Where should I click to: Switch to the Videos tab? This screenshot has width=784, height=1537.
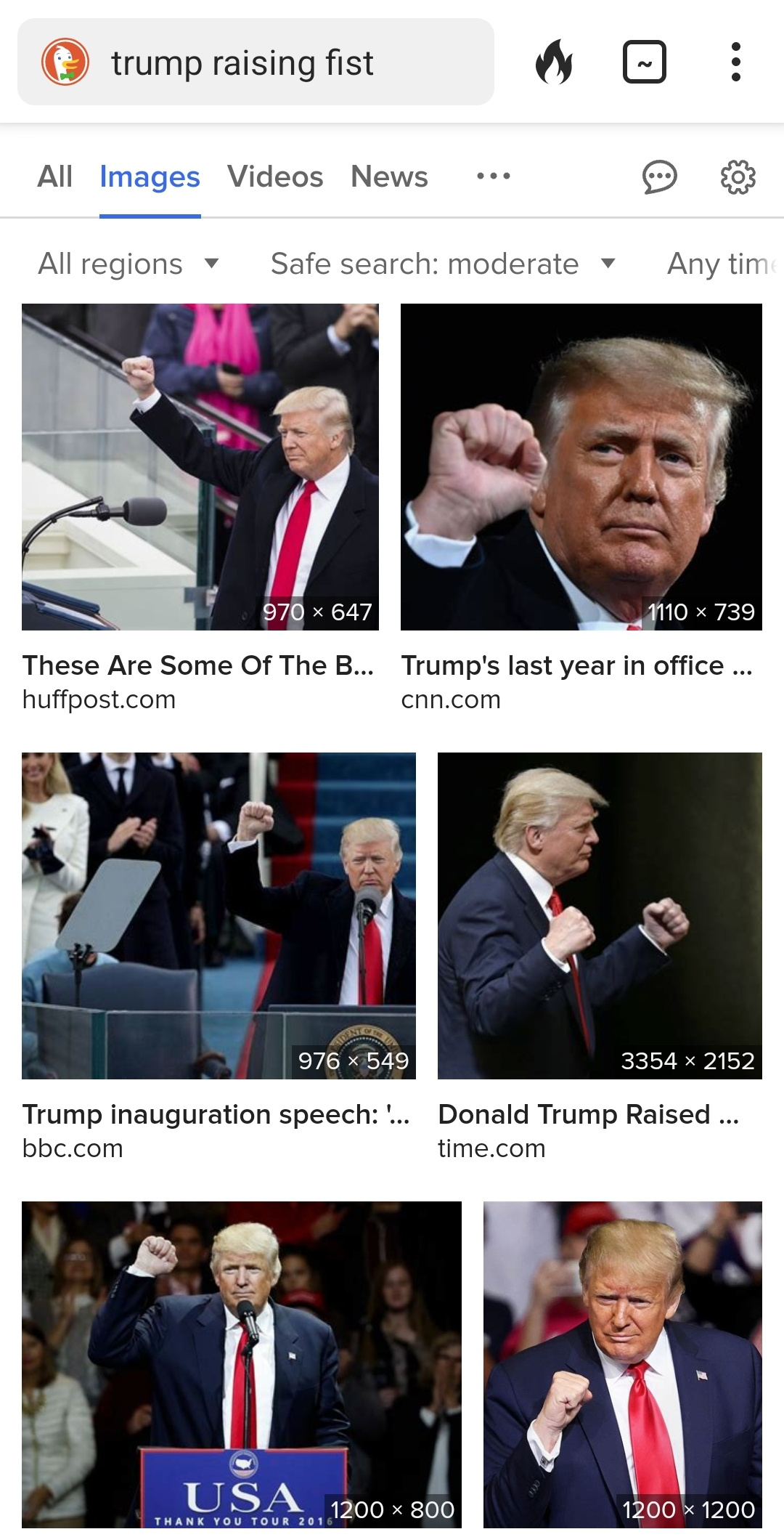coord(276,177)
